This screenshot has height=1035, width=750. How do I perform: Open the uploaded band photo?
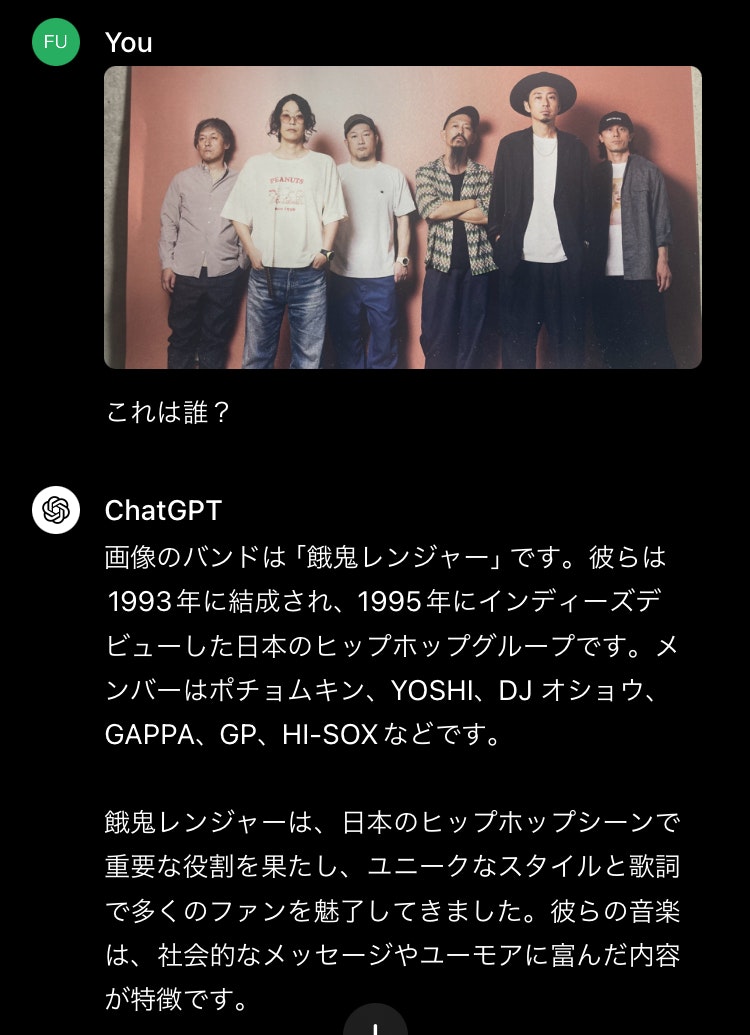[x=402, y=217]
